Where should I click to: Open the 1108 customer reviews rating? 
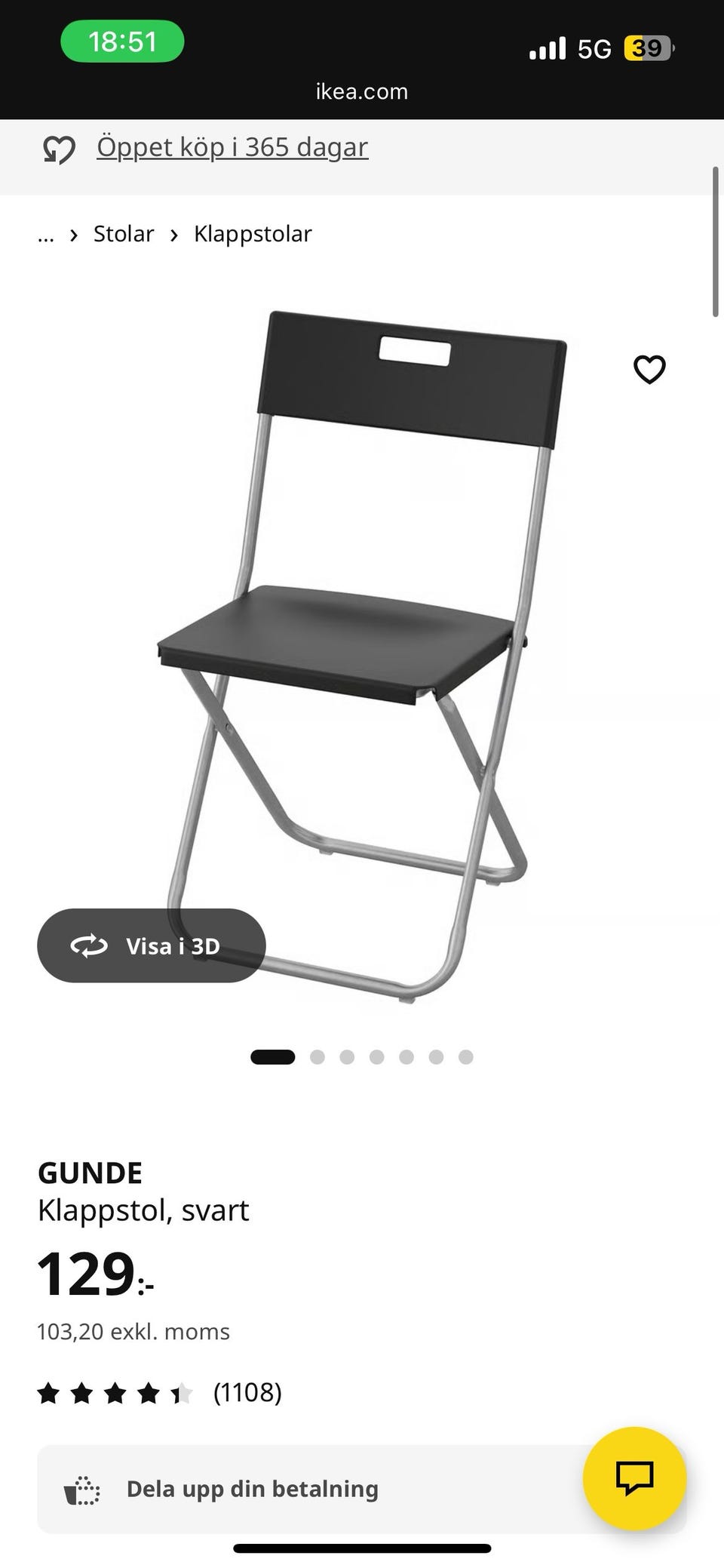pyautogui.click(x=160, y=1392)
